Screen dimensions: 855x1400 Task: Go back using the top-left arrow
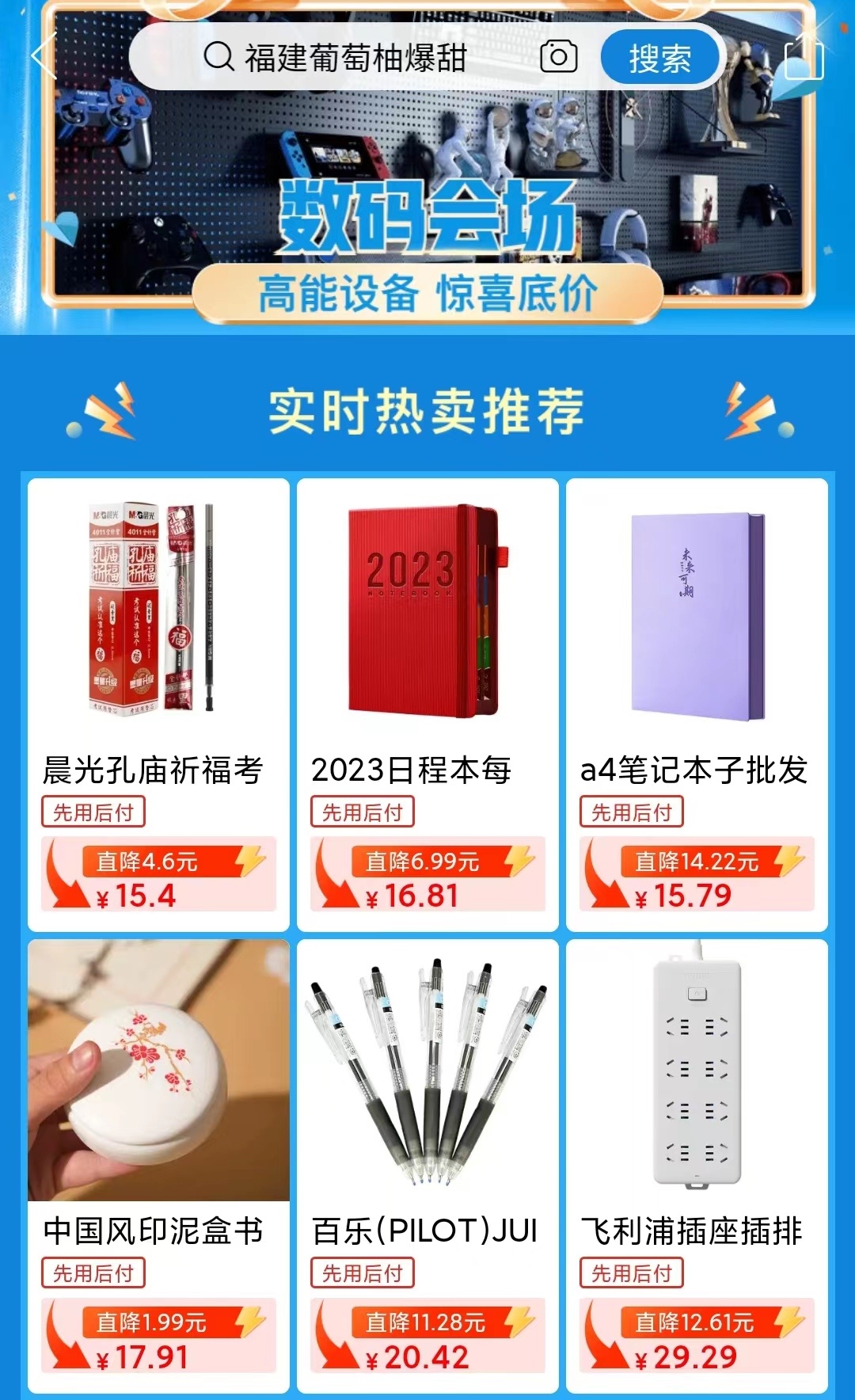(x=44, y=57)
